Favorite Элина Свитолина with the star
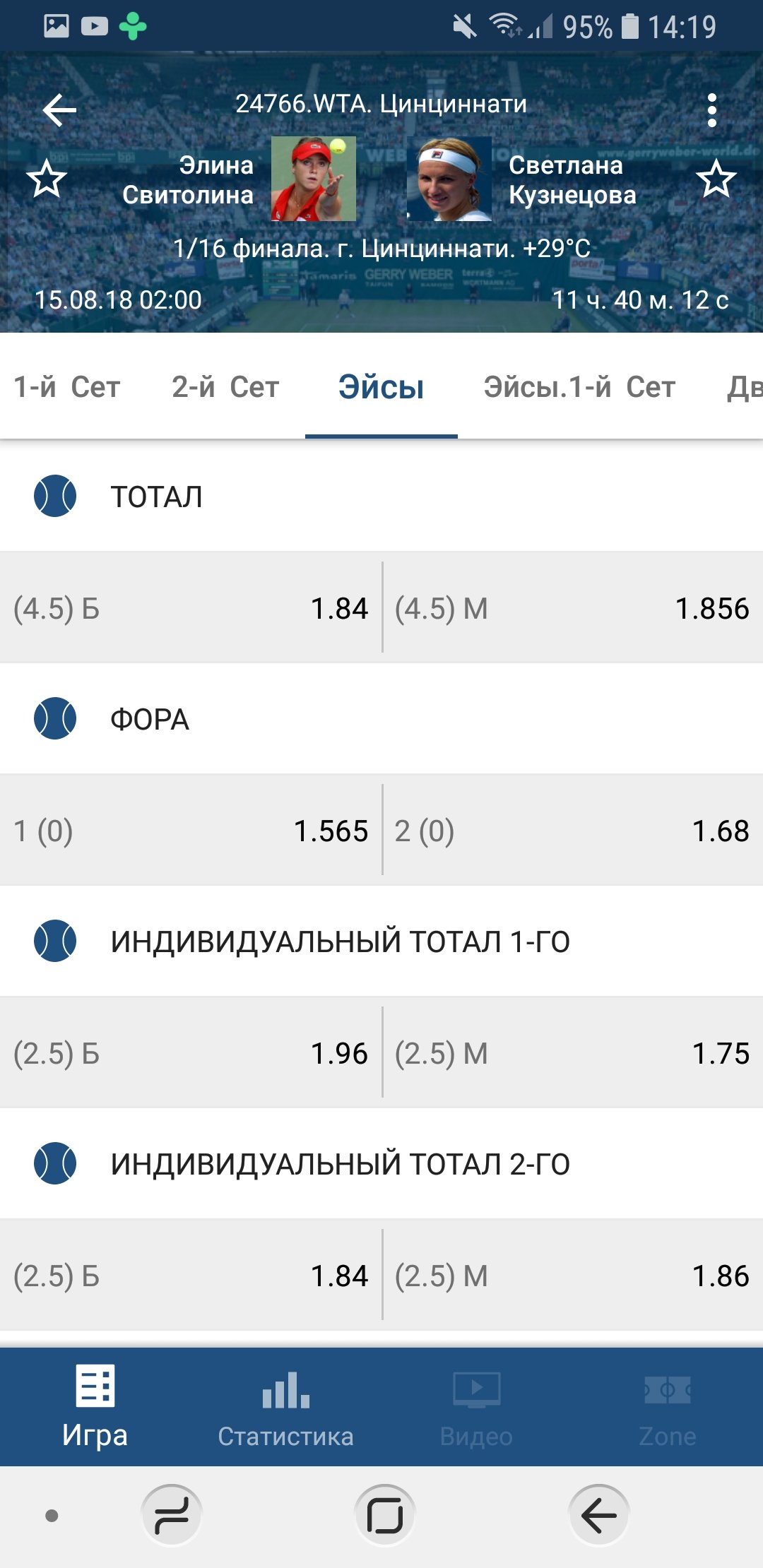Image resolution: width=763 pixels, height=1568 pixels. [47, 179]
